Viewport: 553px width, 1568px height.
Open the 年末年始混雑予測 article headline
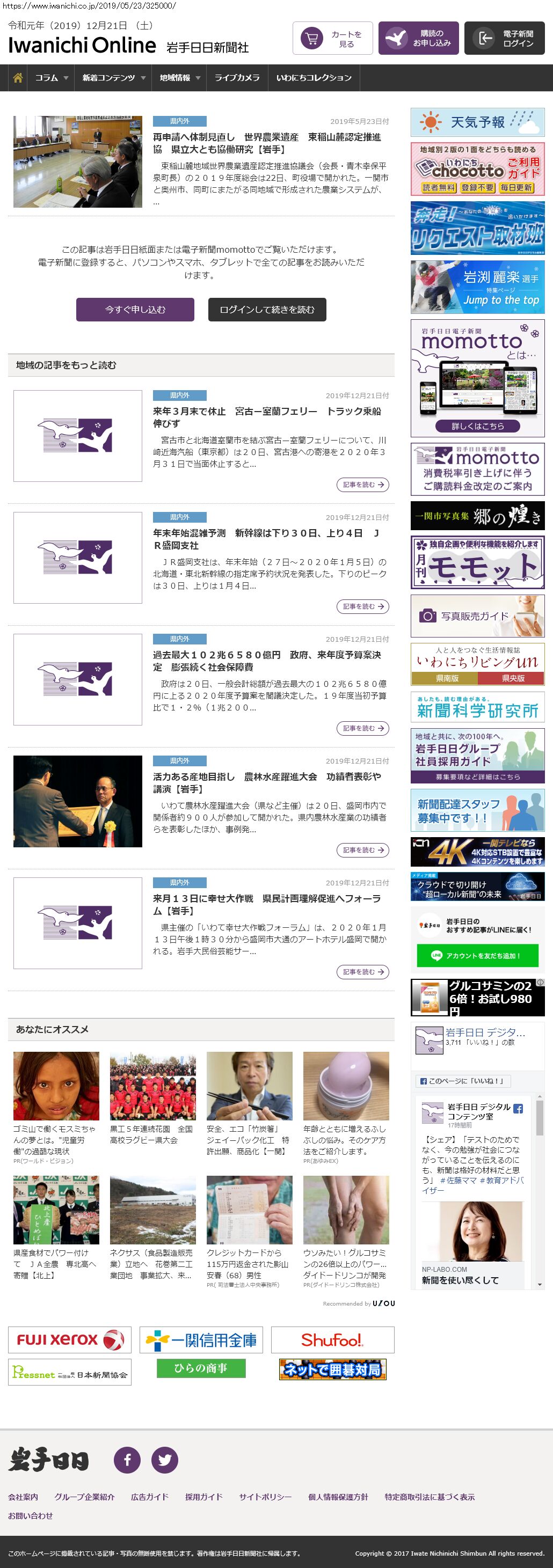pyautogui.click(x=266, y=539)
